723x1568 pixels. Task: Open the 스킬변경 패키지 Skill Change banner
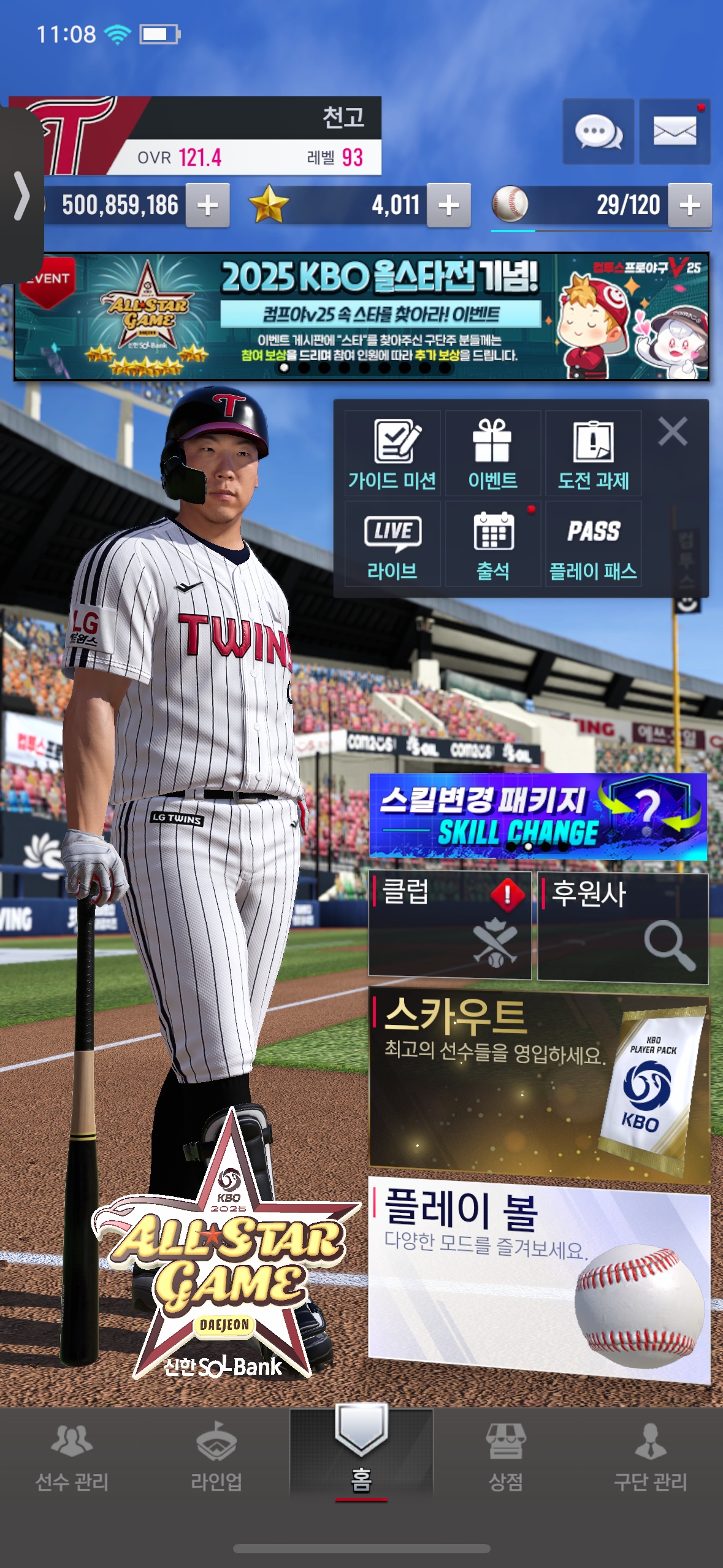[x=538, y=817]
